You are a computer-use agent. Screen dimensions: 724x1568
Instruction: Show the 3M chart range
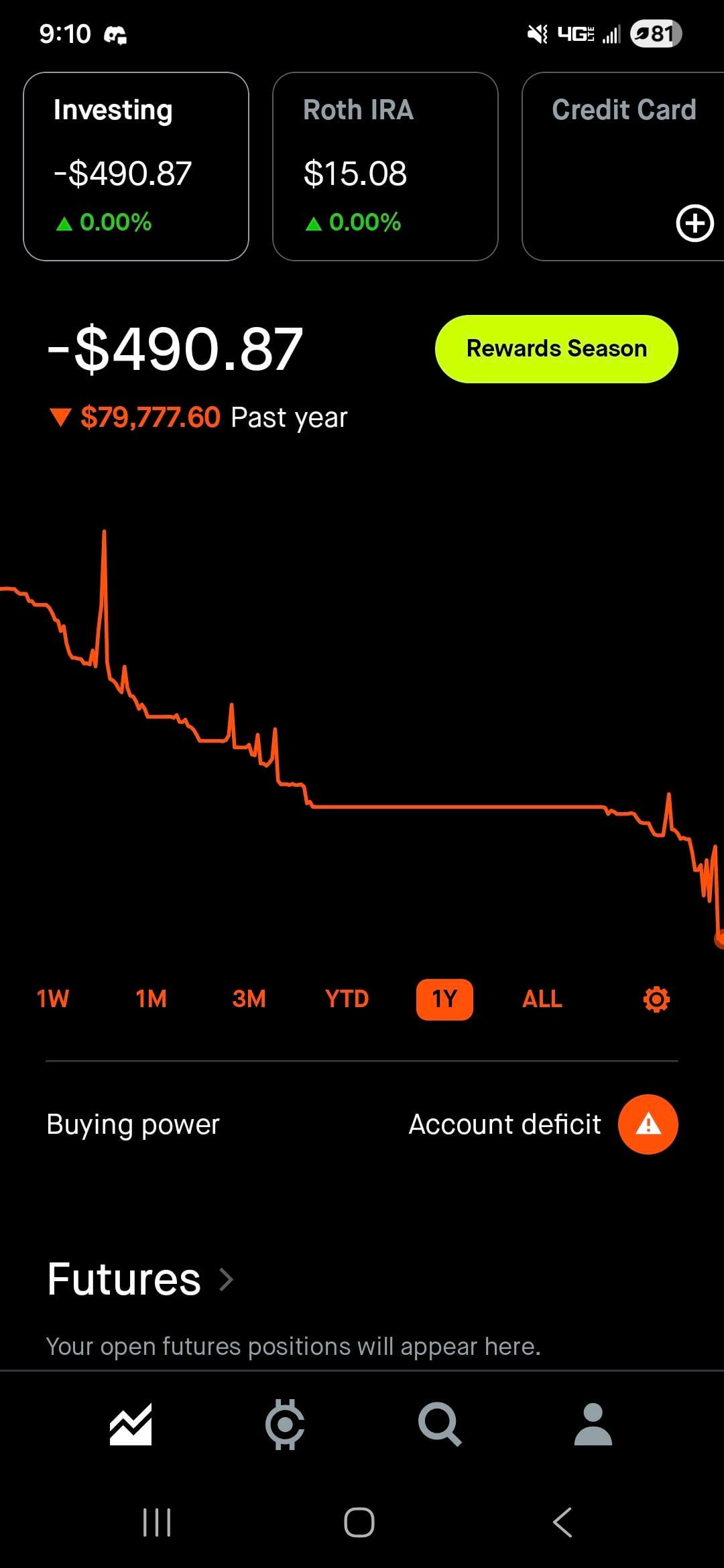(x=249, y=999)
